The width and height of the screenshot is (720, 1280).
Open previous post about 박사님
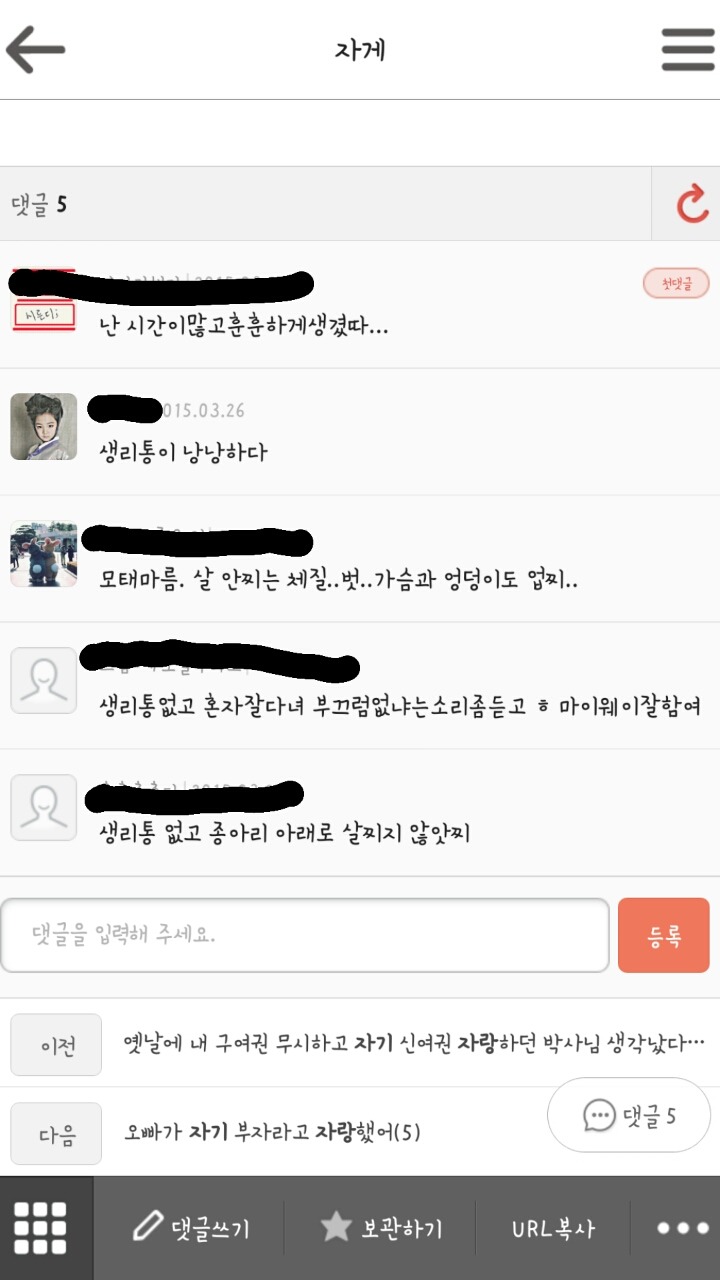point(412,1044)
